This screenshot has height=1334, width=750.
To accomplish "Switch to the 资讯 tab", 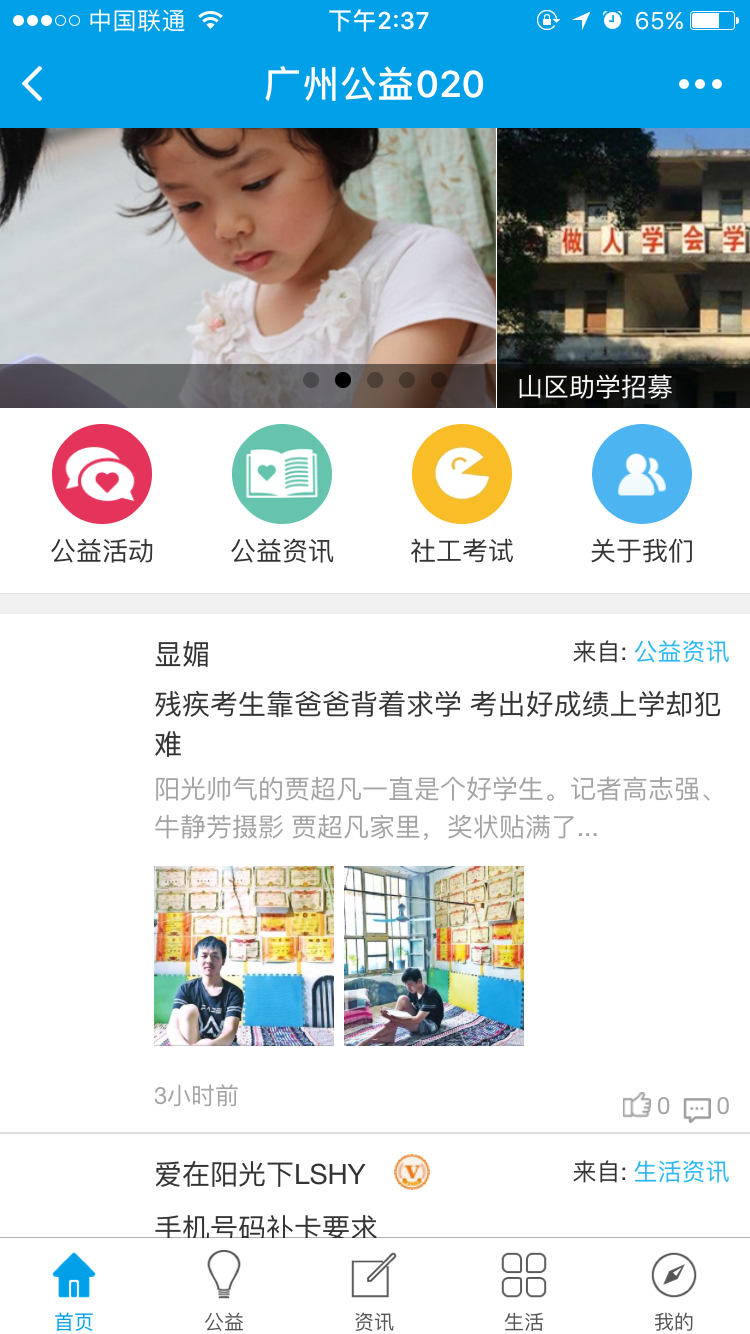I will (x=374, y=1290).
